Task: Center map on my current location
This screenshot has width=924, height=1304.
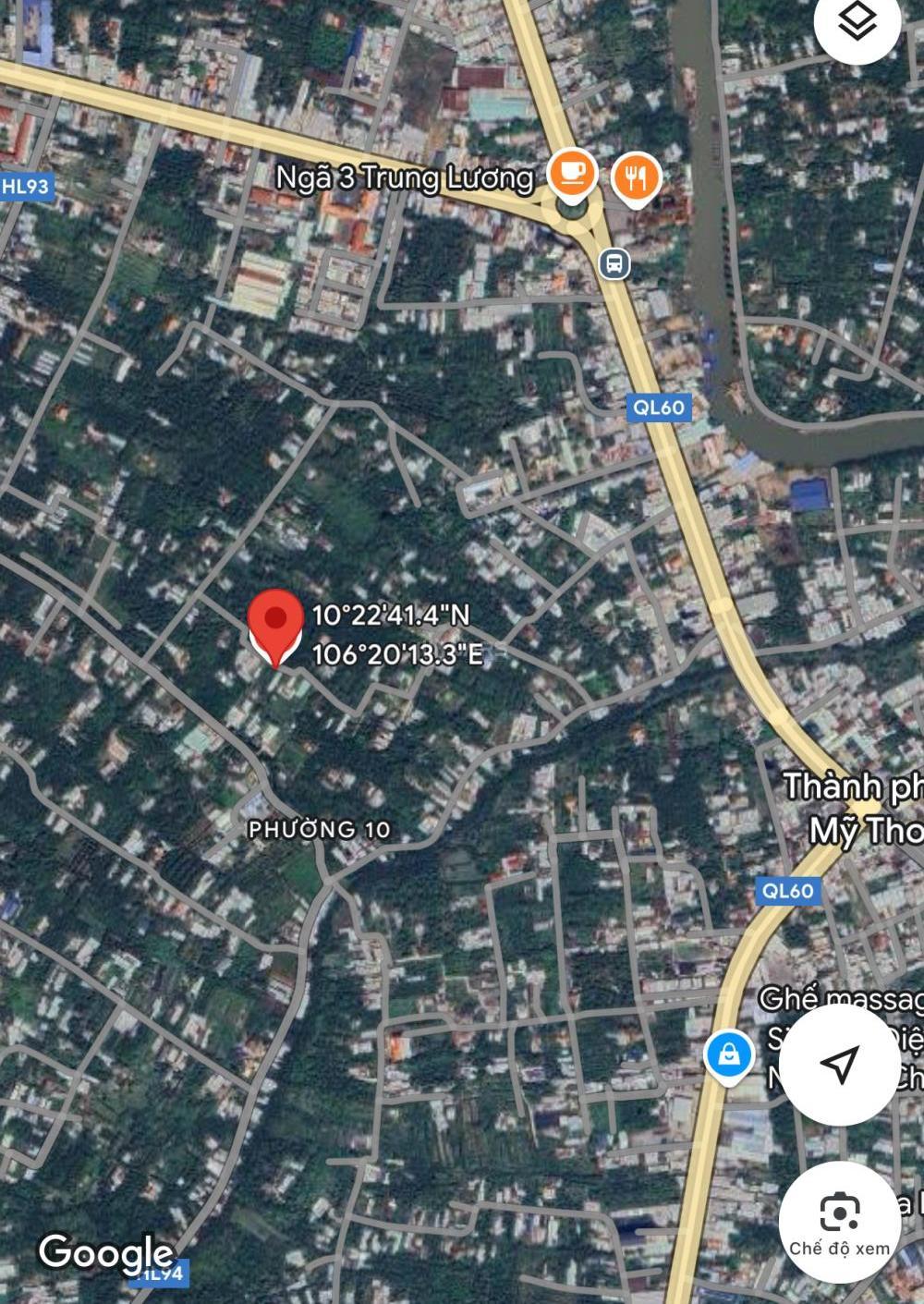Action: coord(840,1064)
